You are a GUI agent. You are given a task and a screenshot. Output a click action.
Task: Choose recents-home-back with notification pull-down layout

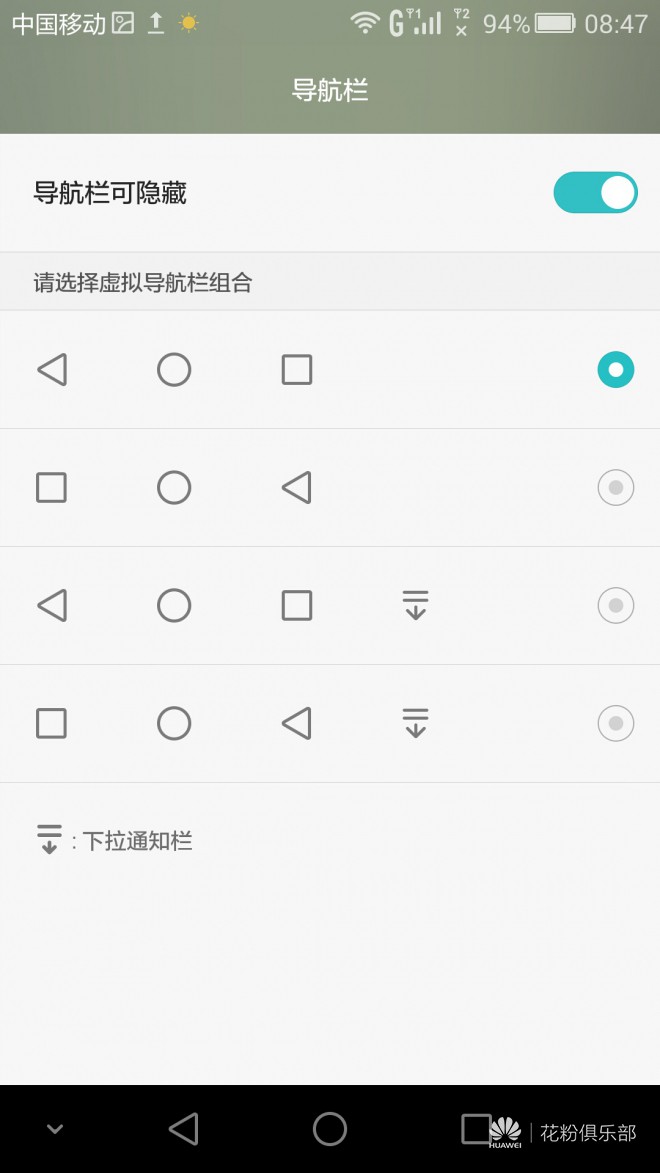click(x=615, y=723)
